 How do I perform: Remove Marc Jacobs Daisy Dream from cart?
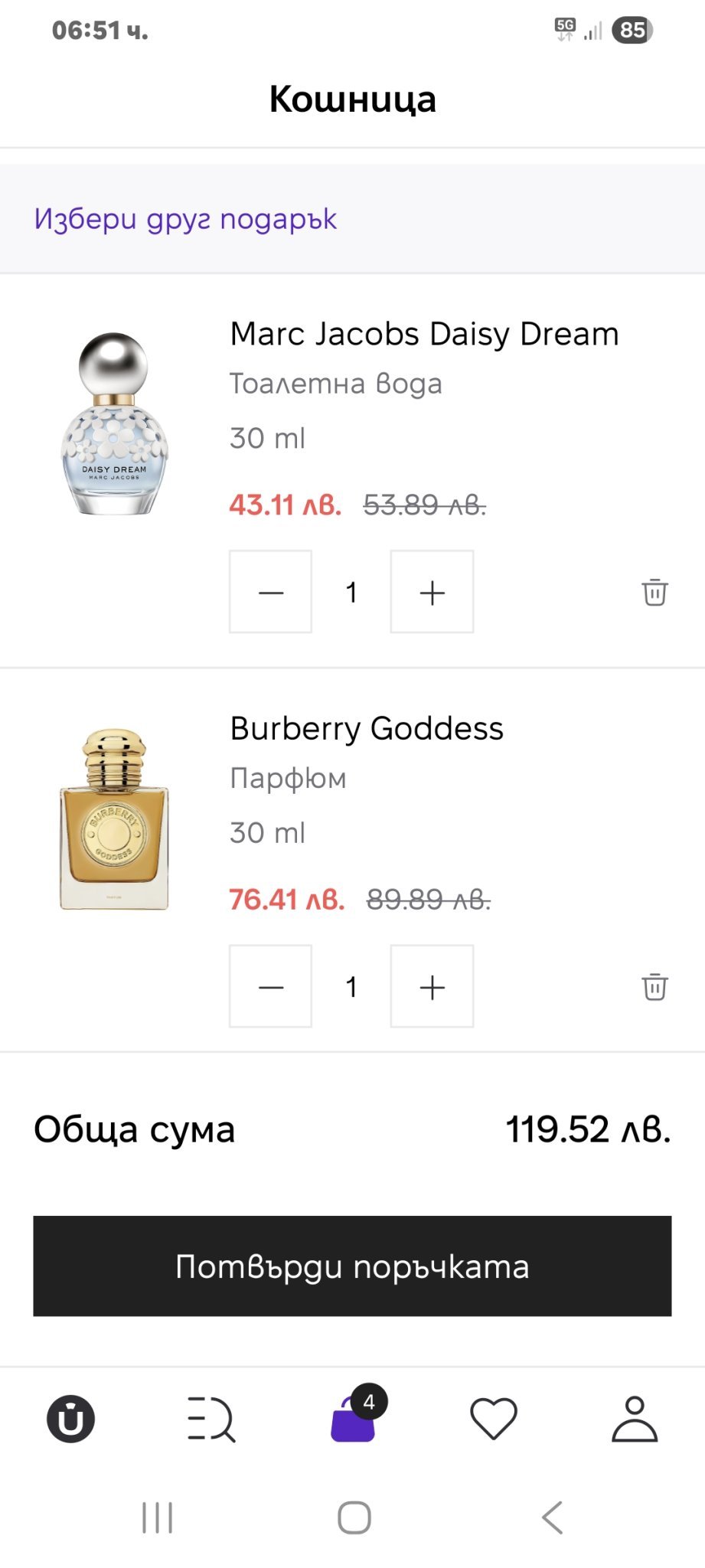654,592
